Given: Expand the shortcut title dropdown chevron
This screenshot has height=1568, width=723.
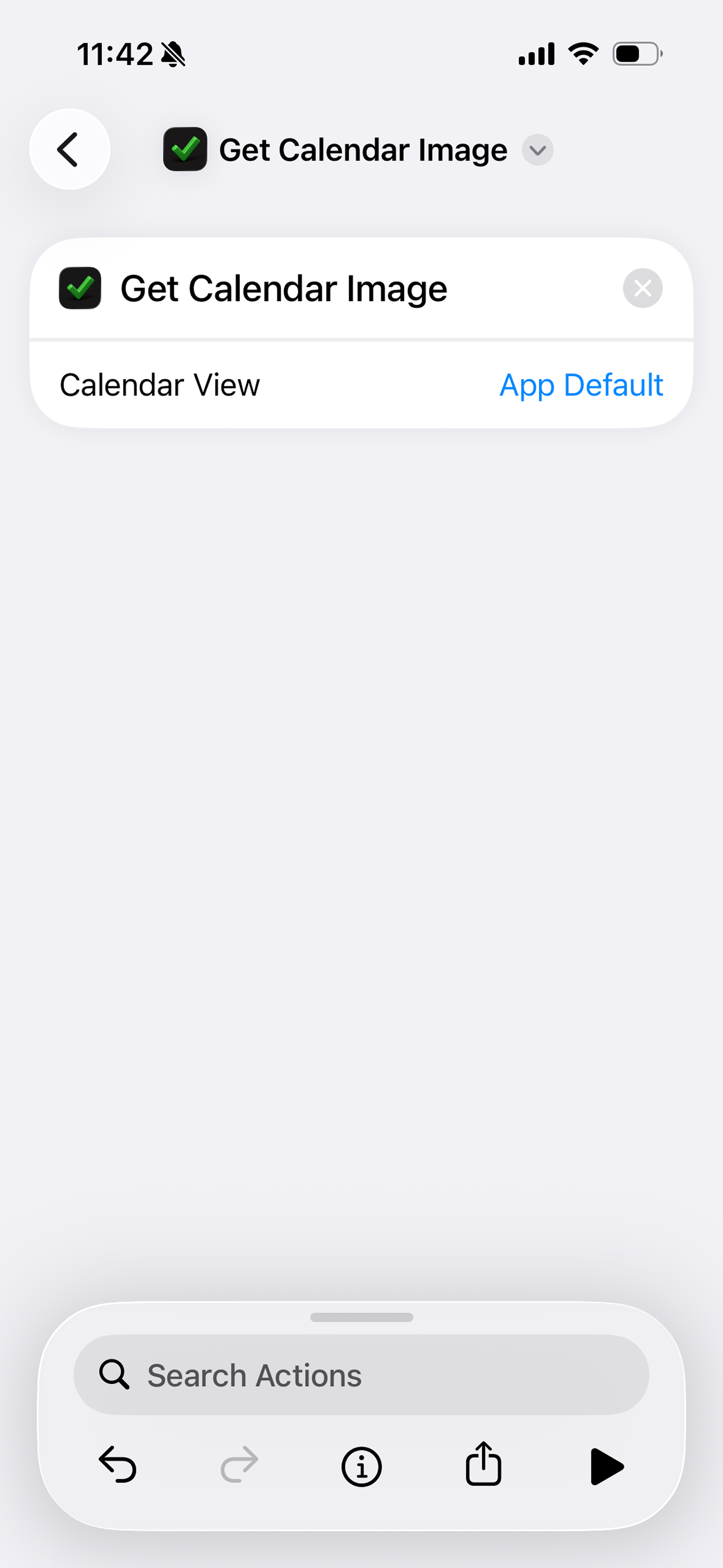Looking at the screenshot, I should [537, 150].
